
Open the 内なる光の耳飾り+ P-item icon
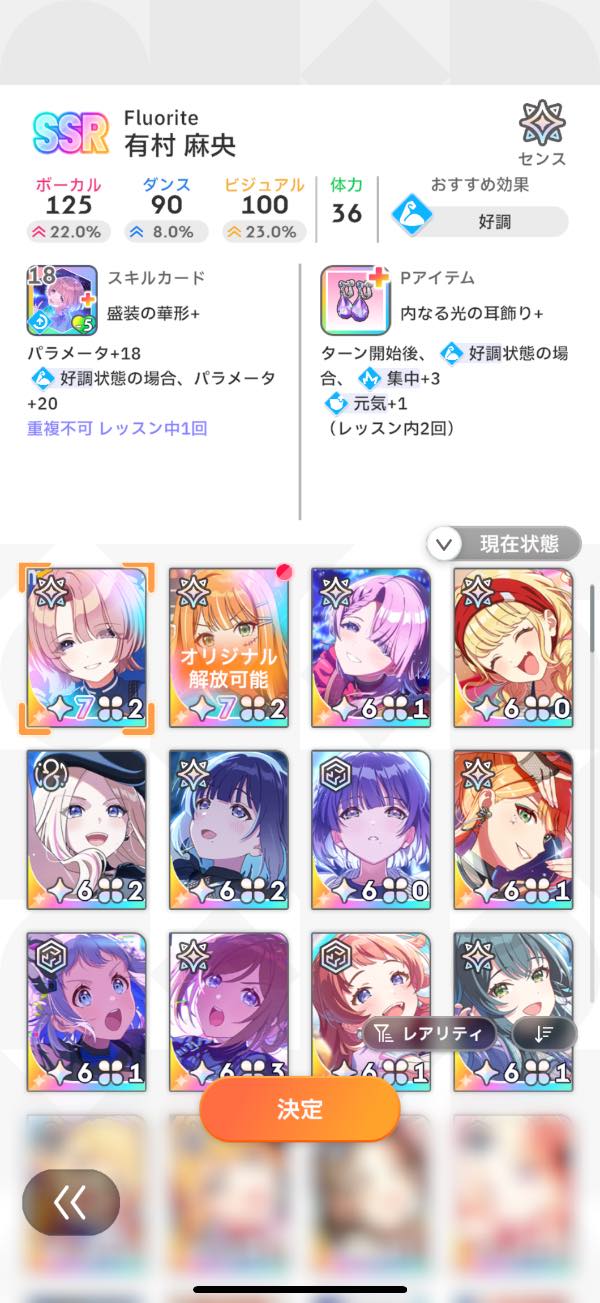(354, 300)
